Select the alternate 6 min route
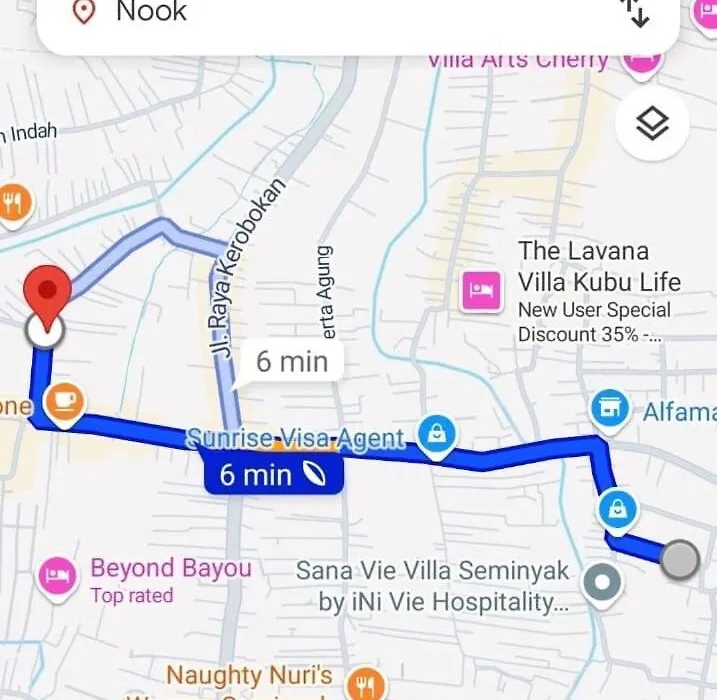The width and height of the screenshot is (717, 700). click(291, 361)
